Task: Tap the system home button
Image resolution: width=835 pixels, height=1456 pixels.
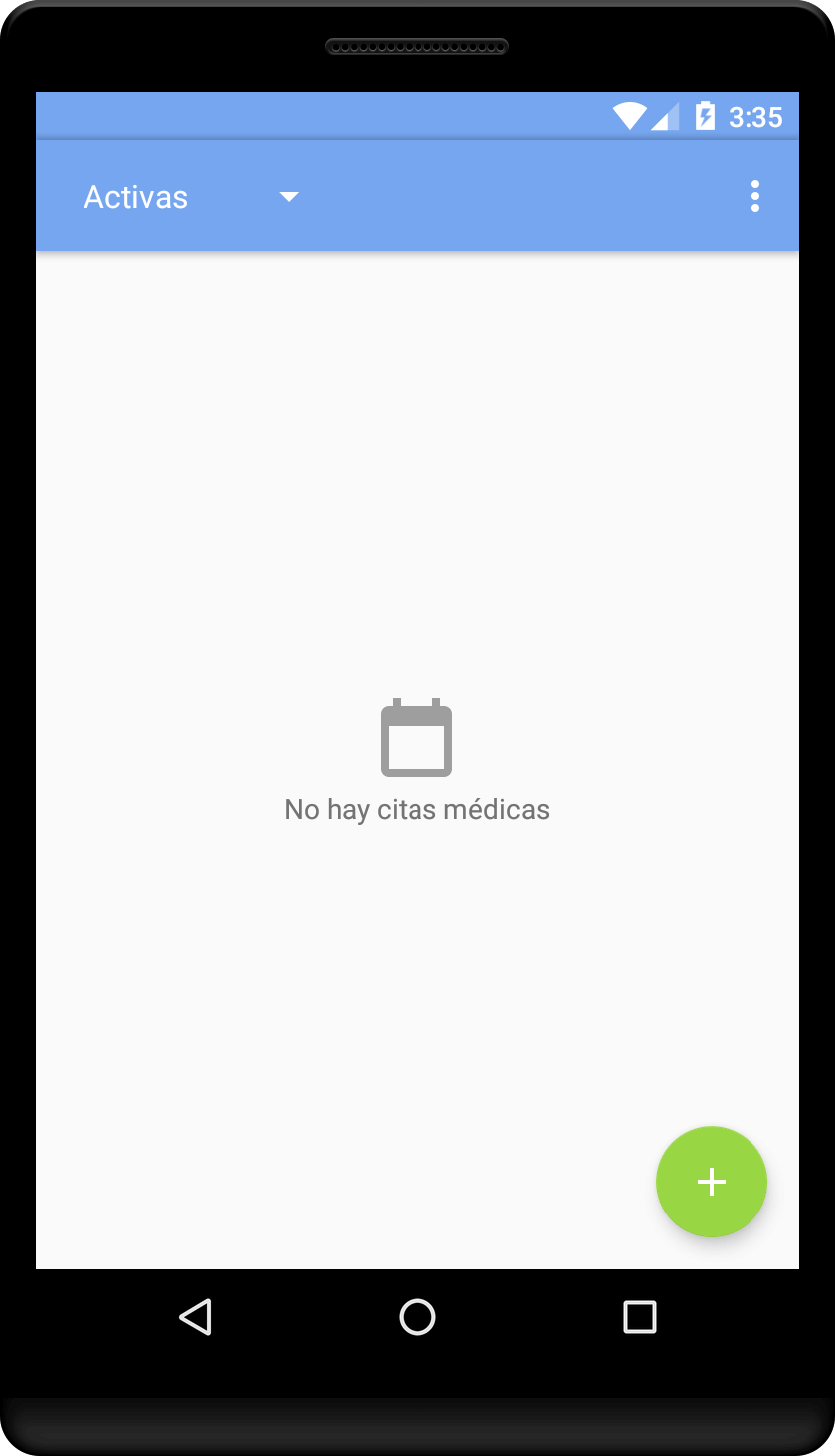Action: (417, 1317)
